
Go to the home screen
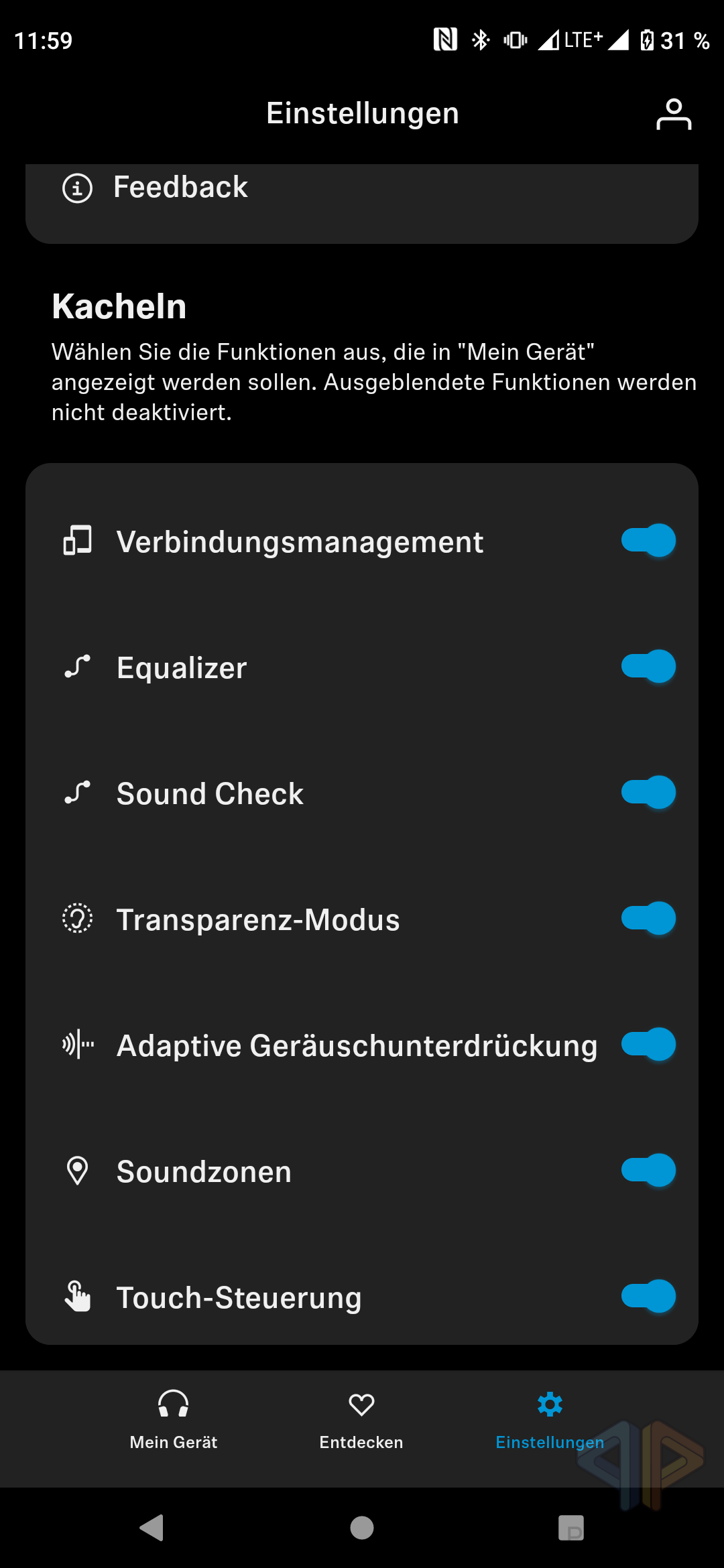coord(362,1528)
